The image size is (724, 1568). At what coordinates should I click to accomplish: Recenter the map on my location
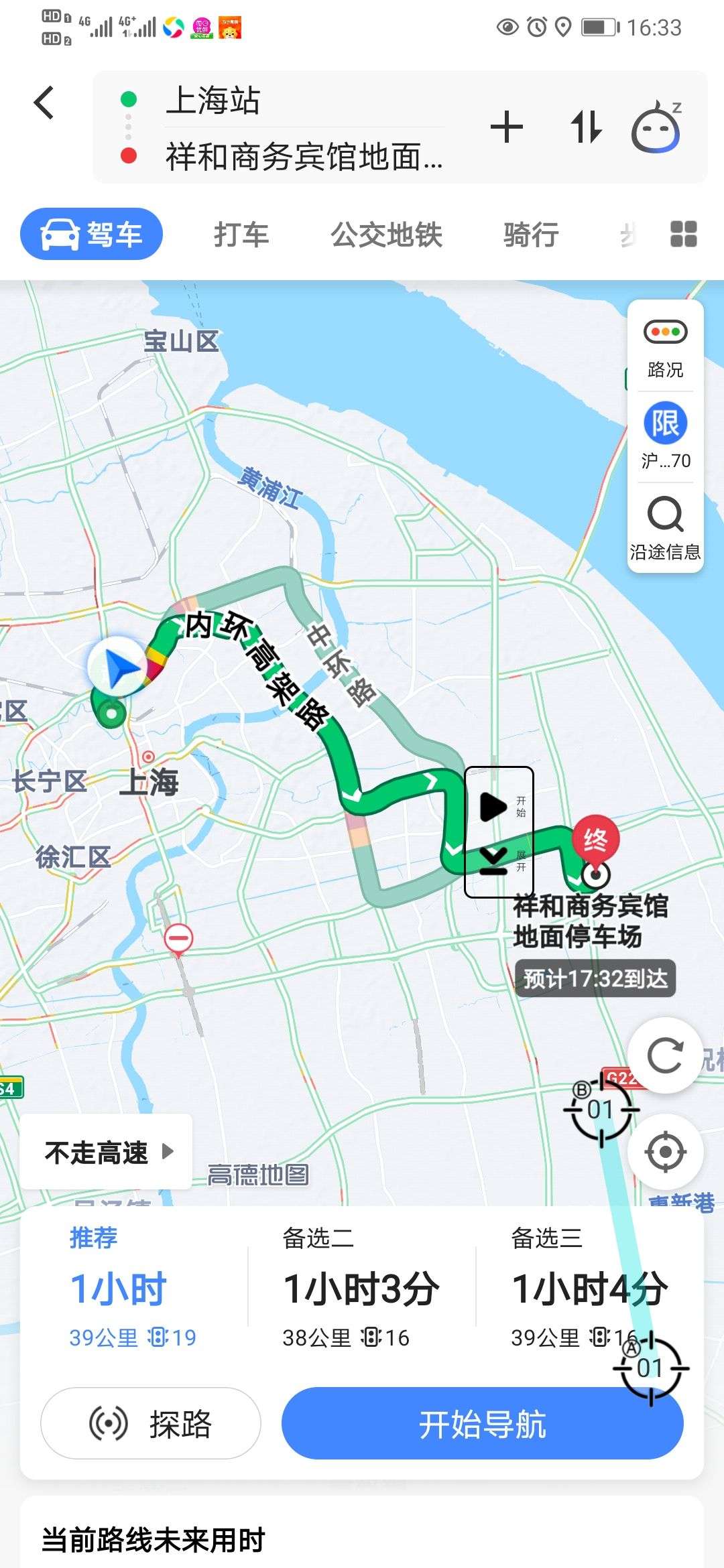[x=665, y=1151]
